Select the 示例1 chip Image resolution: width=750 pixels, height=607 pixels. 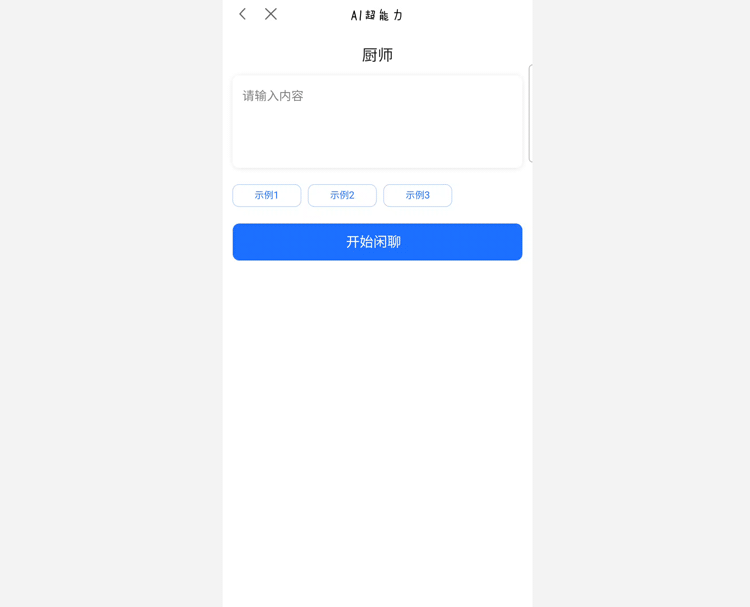[x=266, y=195]
